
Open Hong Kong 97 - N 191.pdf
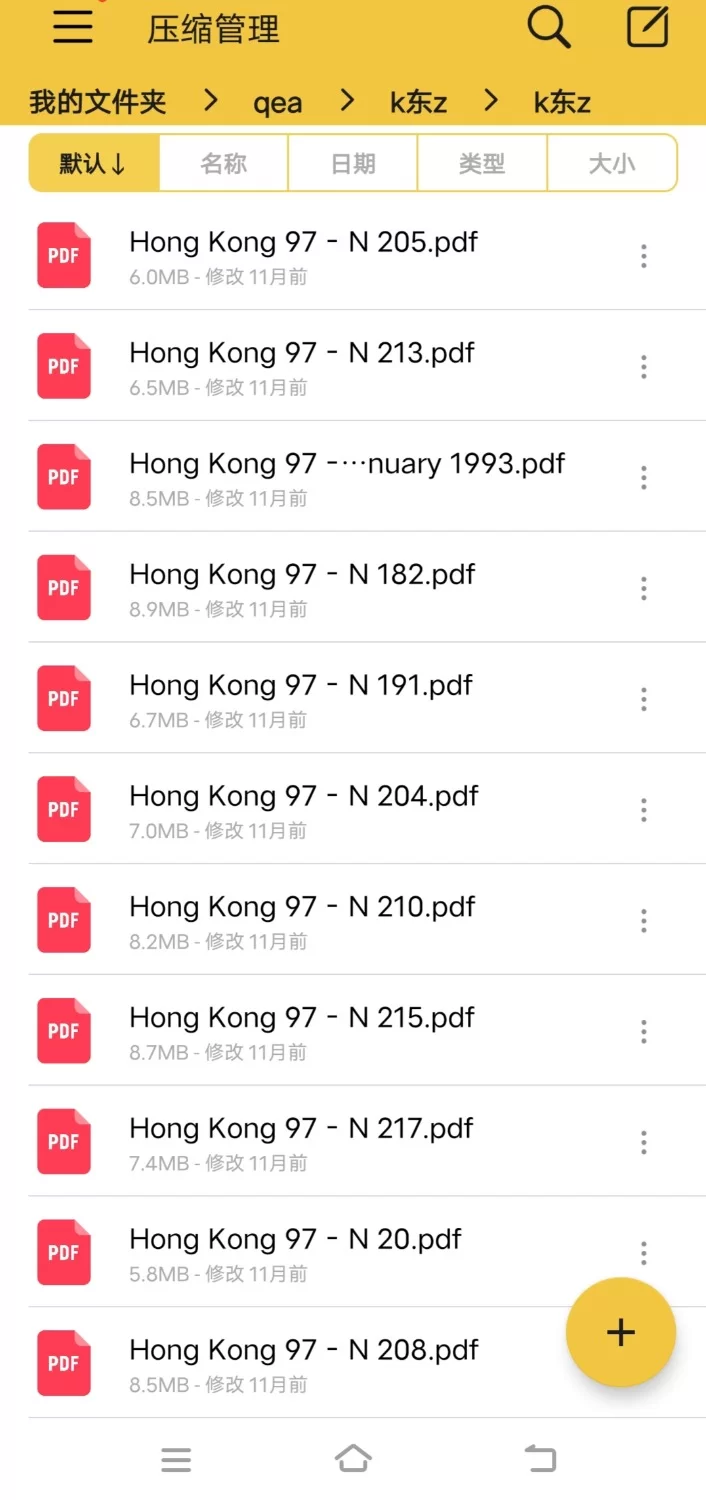point(300,698)
